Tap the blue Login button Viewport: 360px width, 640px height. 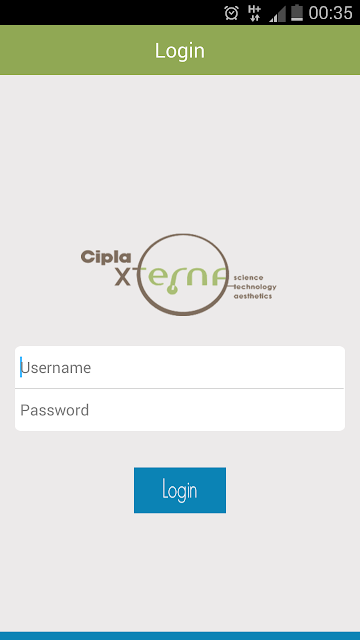click(180, 490)
